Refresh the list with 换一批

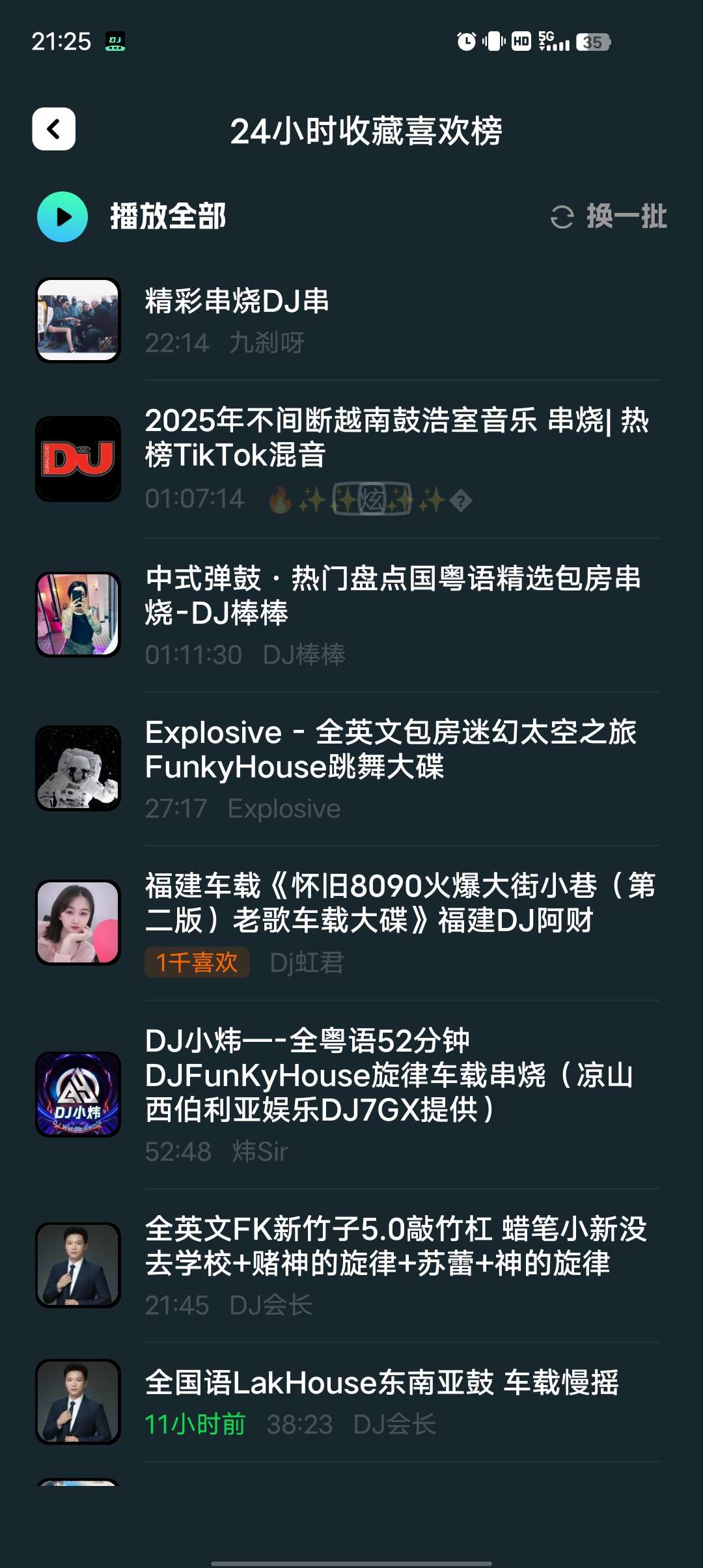point(609,217)
